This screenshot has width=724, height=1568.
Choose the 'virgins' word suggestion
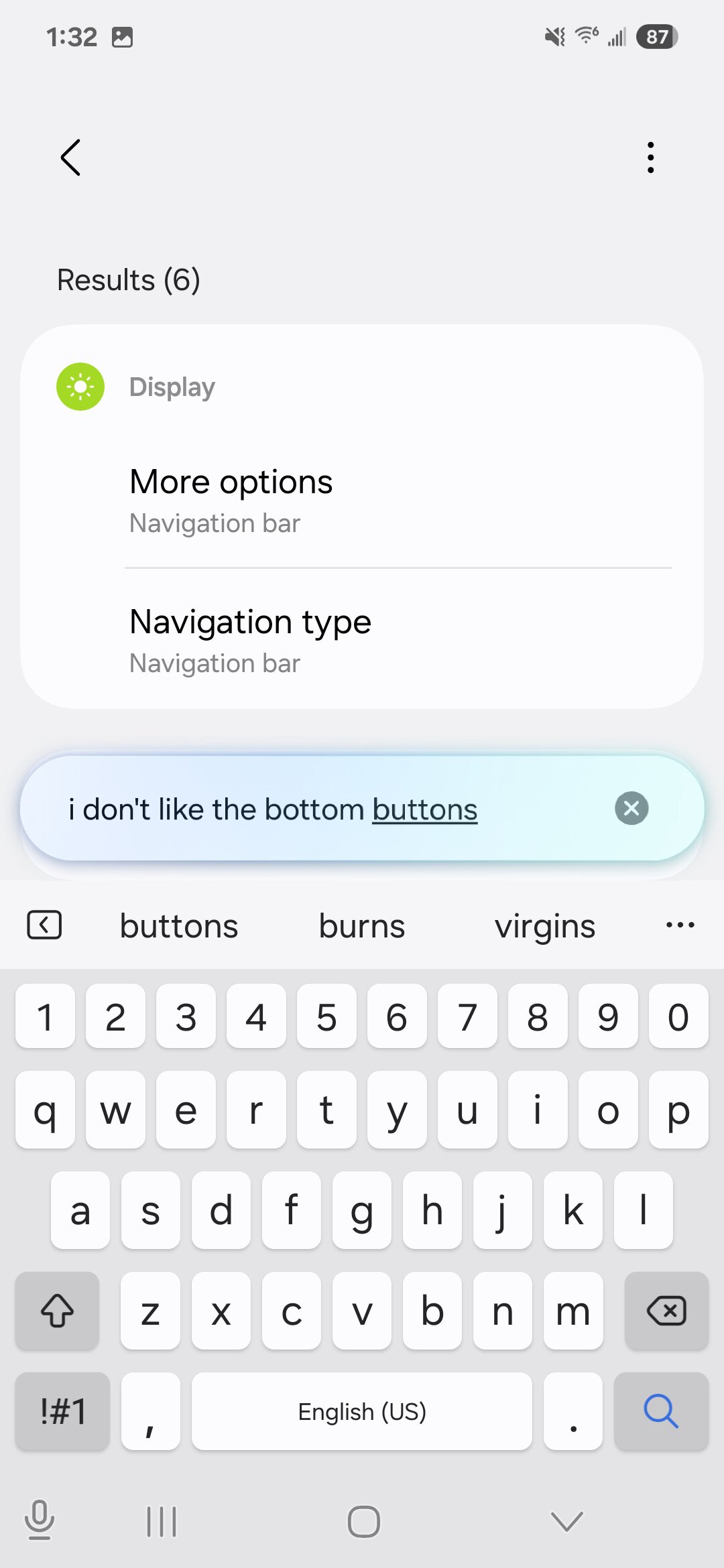545,926
